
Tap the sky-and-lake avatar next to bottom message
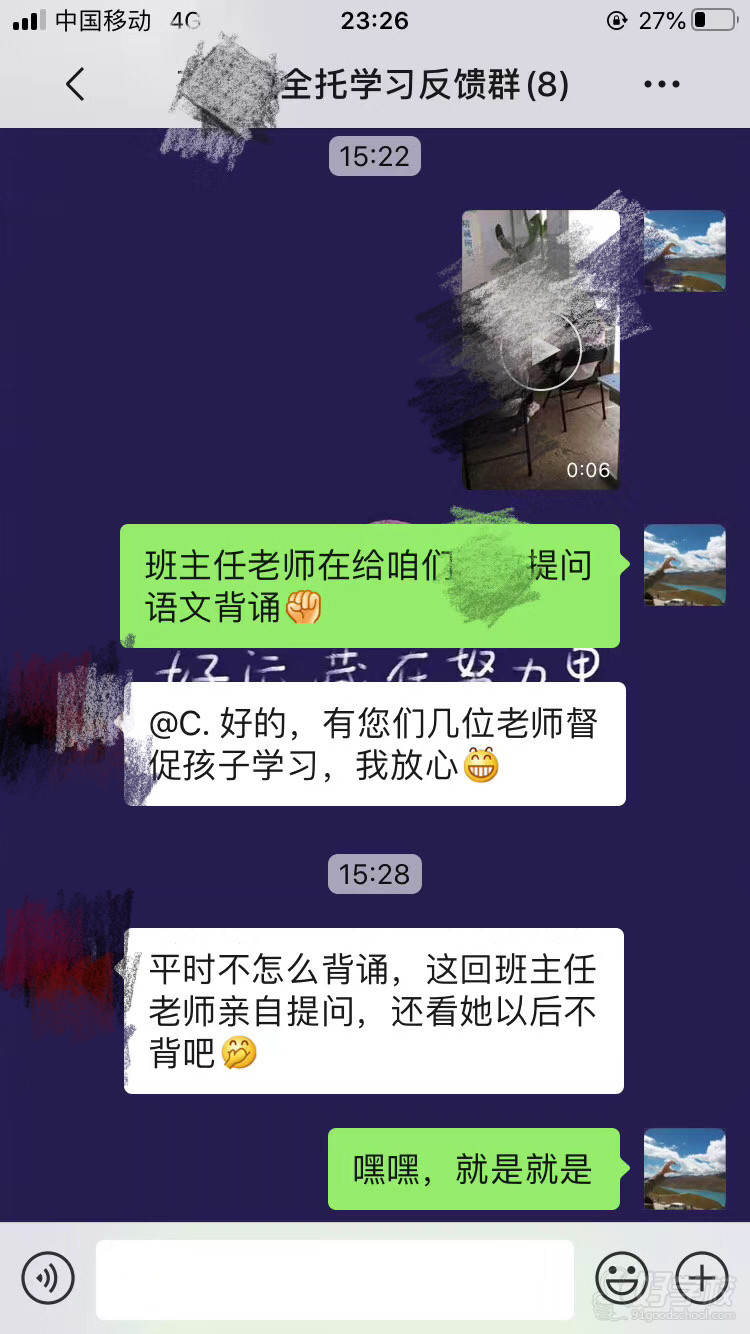tap(684, 1170)
